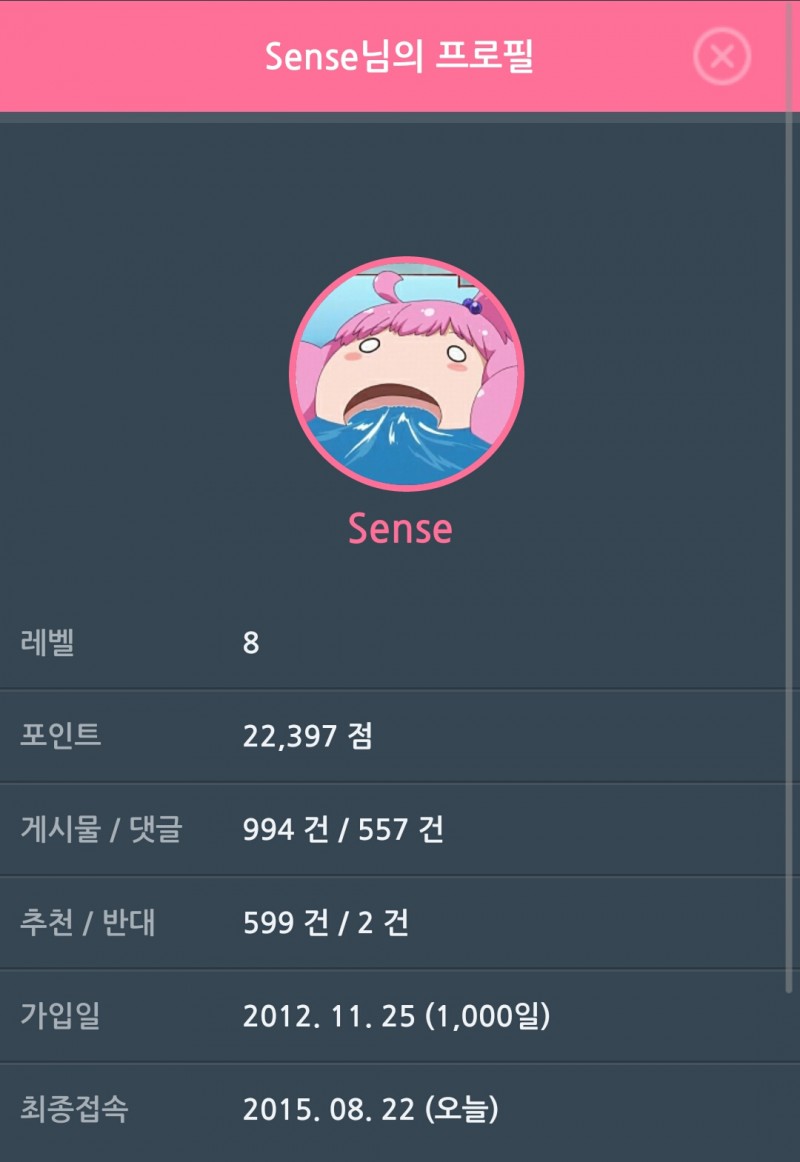Open Sense's profile picture
The height and width of the screenshot is (1162, 800).
pos(406,374)
